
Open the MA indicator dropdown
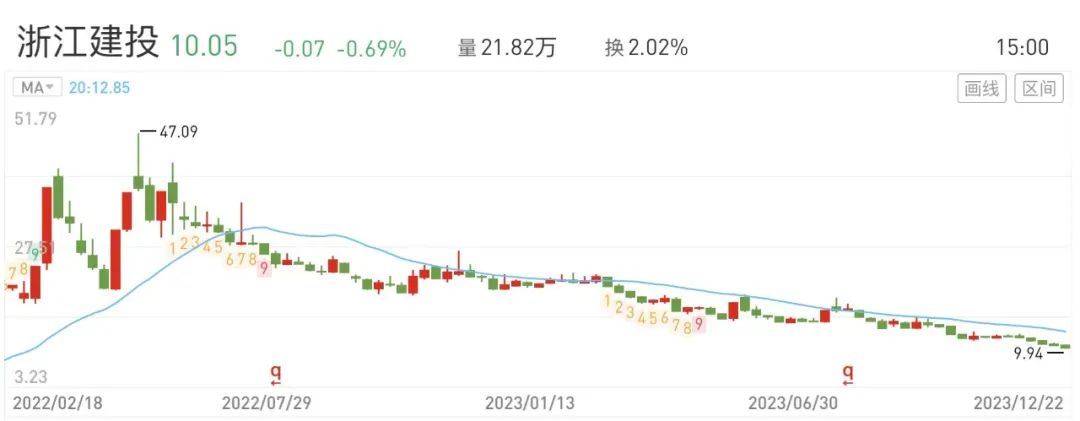point(38,88)
